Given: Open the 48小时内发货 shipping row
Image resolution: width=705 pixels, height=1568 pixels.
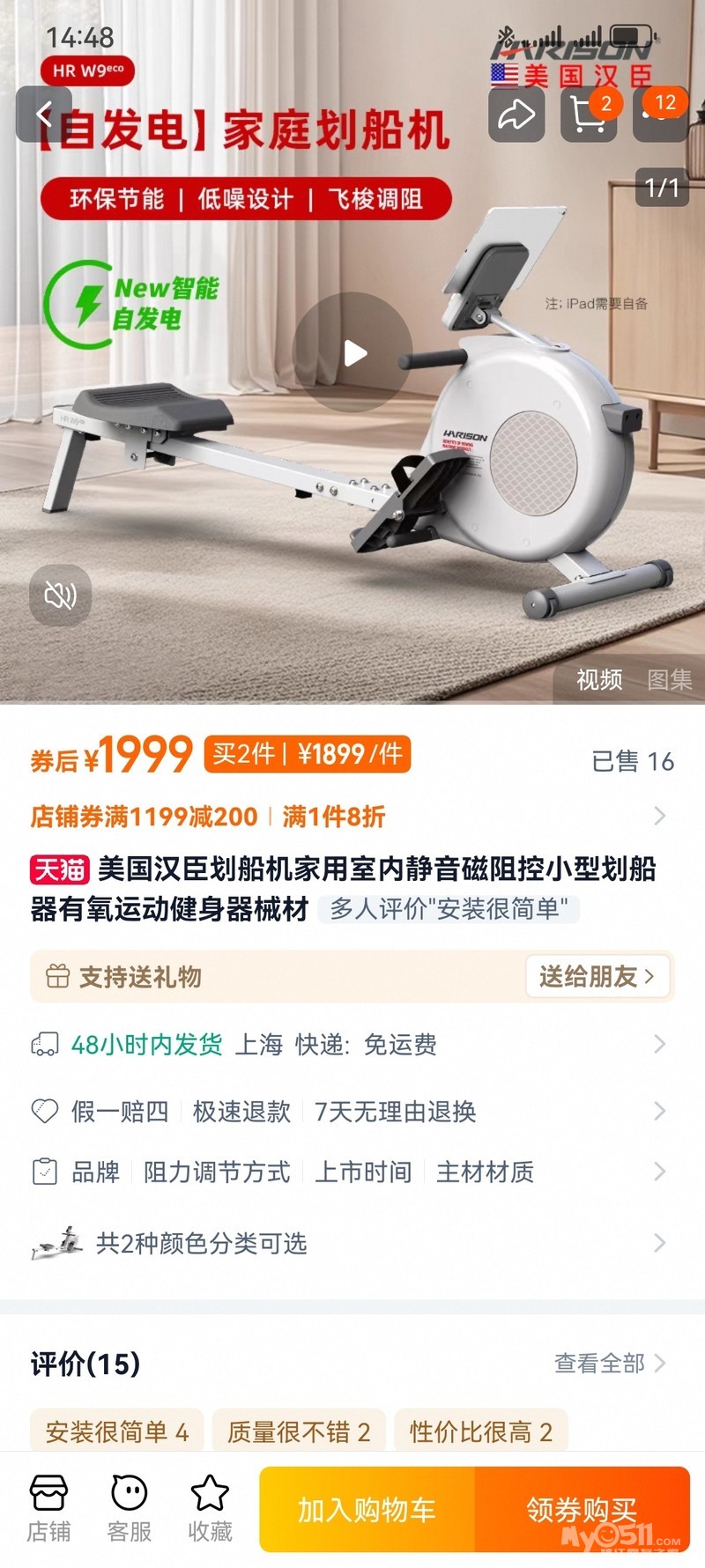Looking at the screenshot, I should click(352, 1045).
